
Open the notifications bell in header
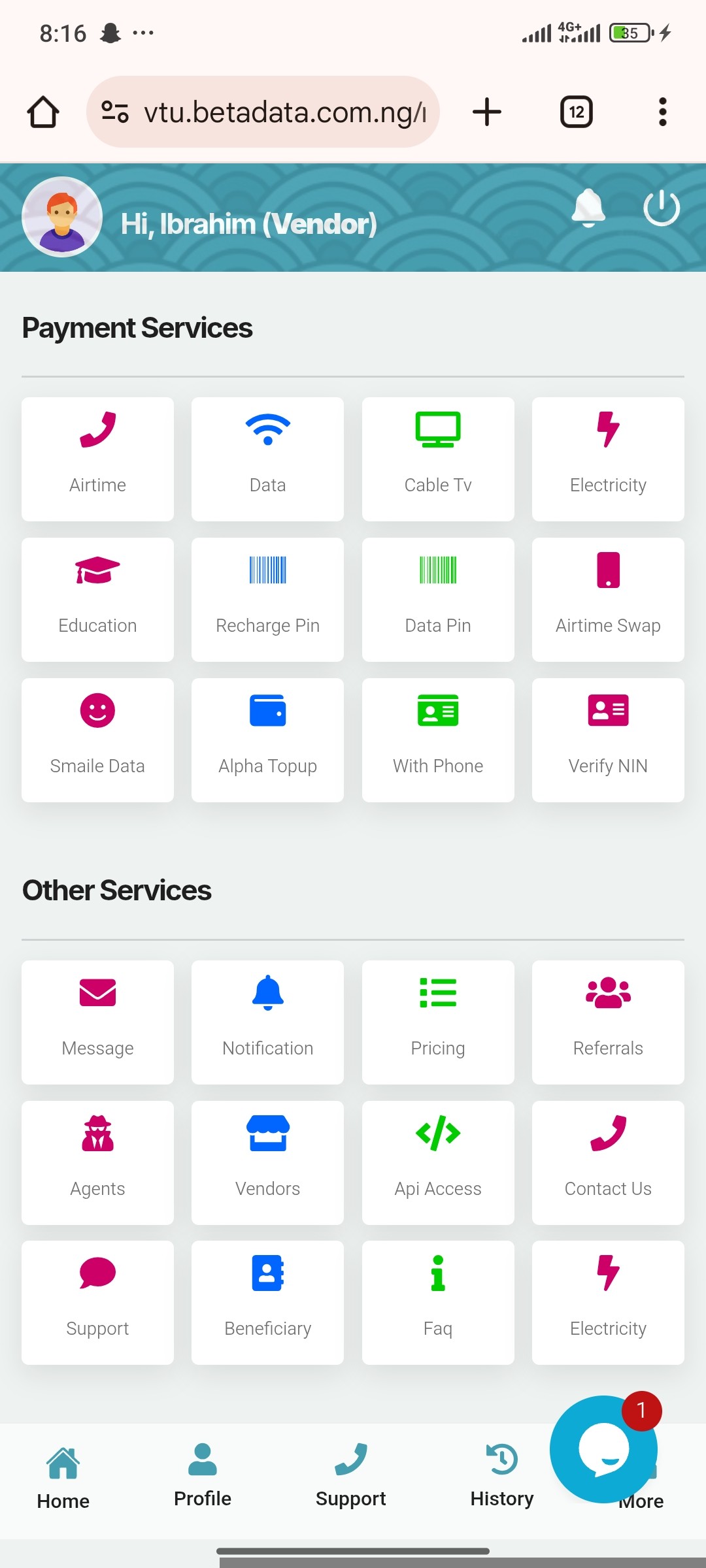(588, 208)
